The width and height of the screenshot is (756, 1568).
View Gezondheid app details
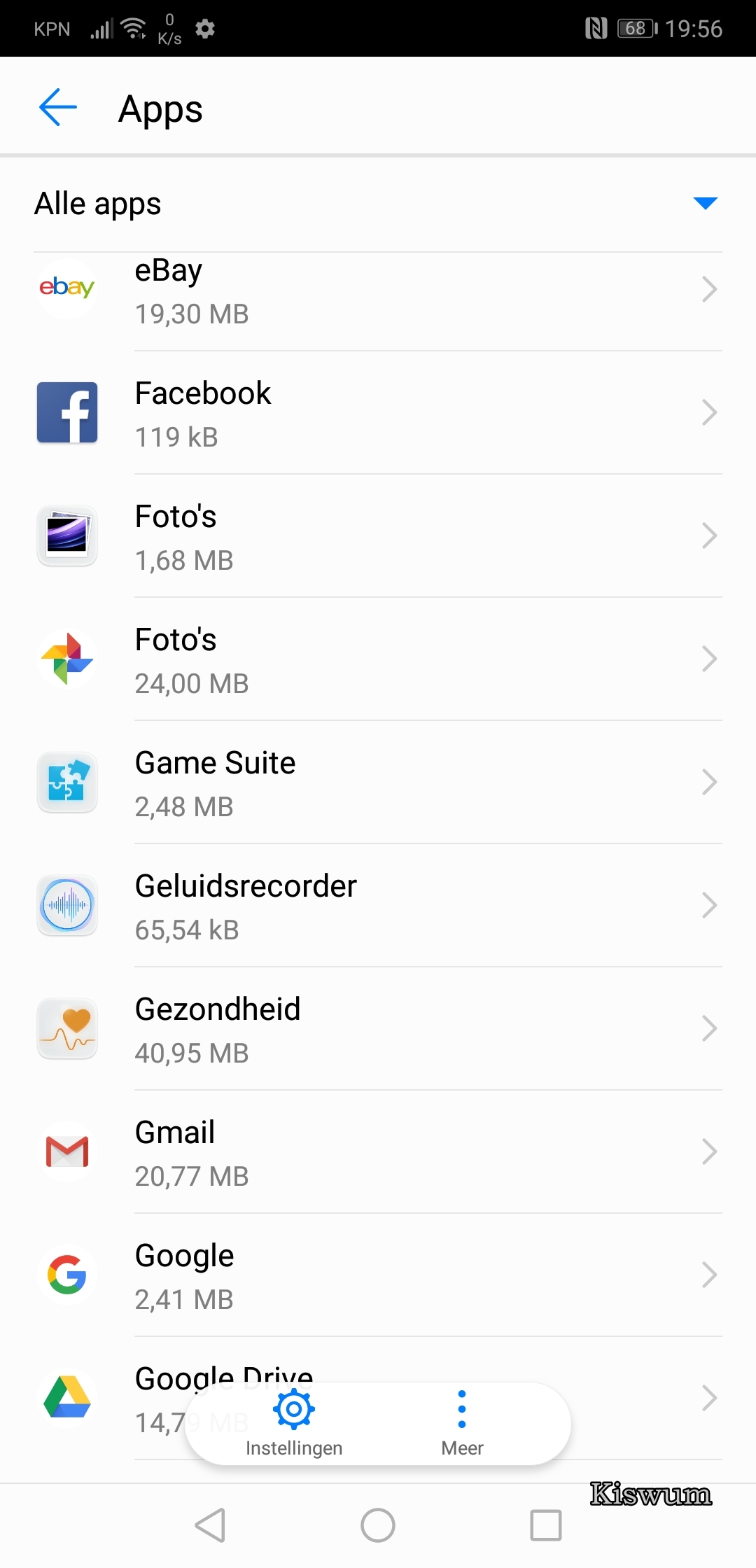point(378,1029)
